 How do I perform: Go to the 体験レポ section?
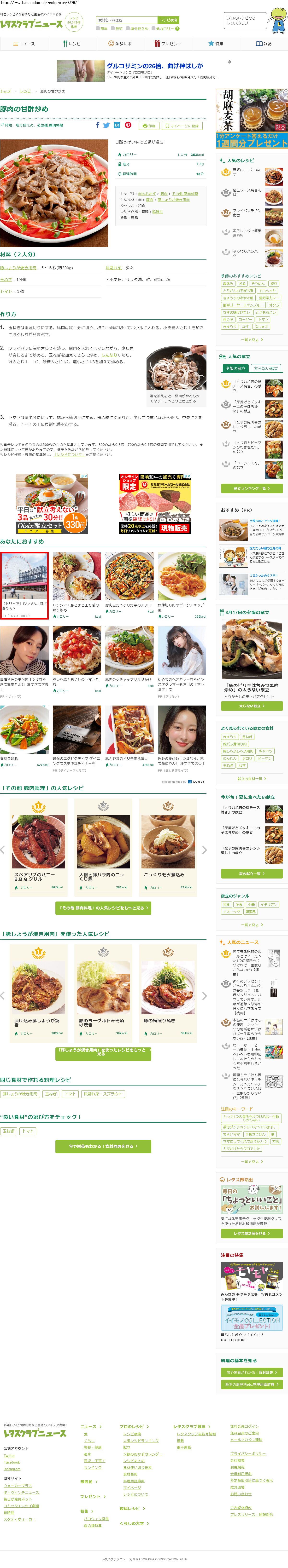pyautogui.click(x=120, y=44)
